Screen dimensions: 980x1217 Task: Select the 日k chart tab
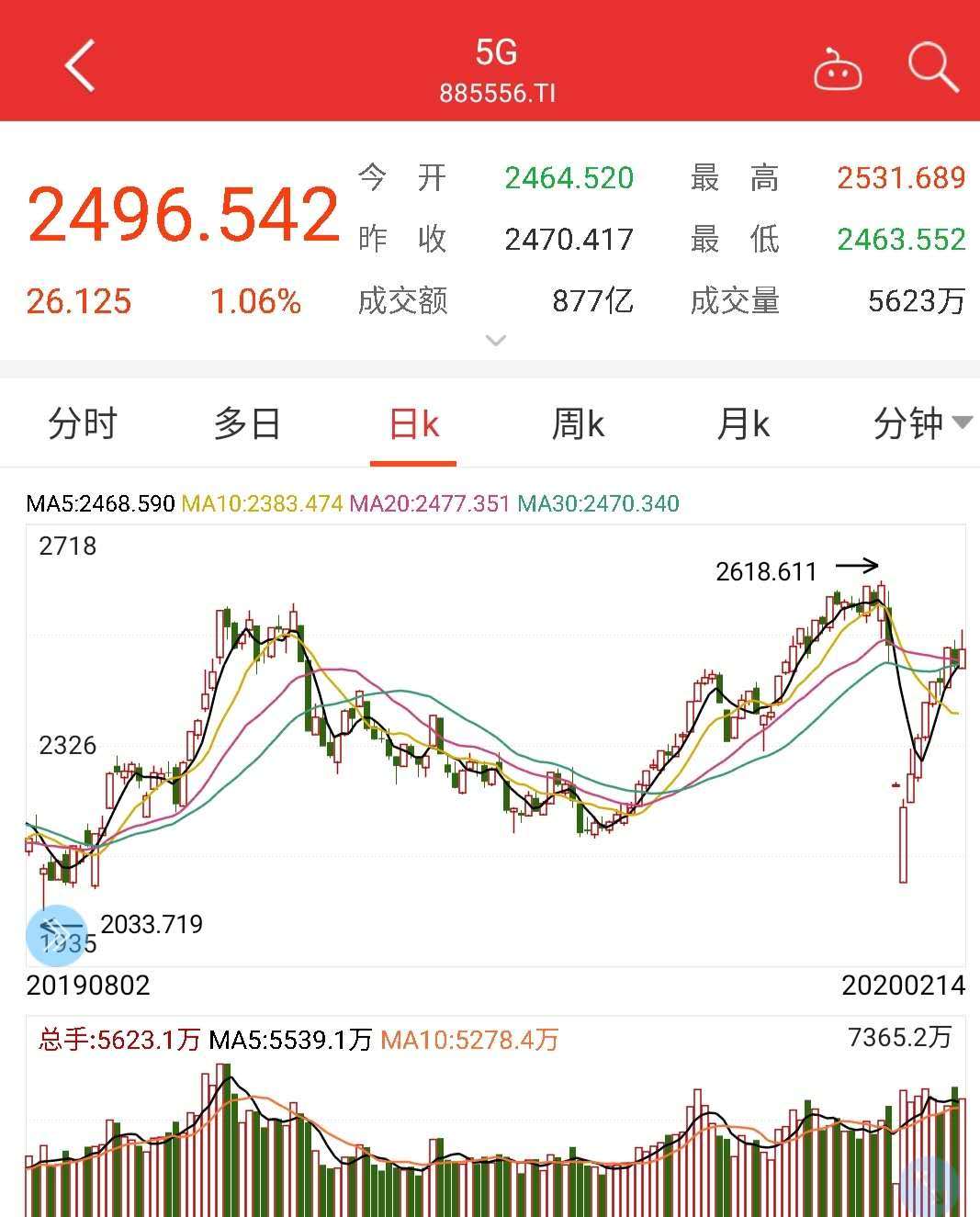(x=413, y=424)
